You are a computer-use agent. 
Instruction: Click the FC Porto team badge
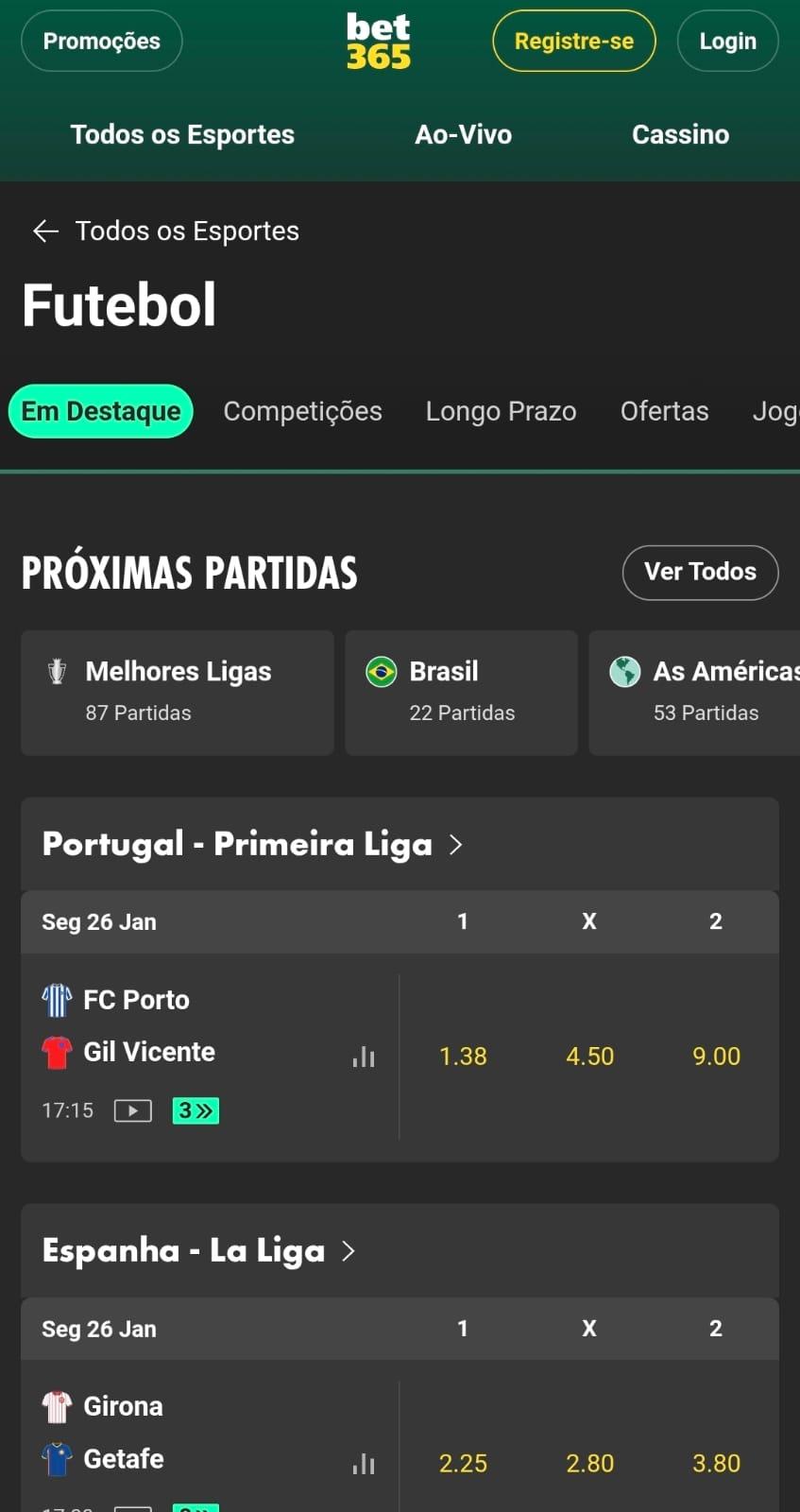tap(56, 999)
